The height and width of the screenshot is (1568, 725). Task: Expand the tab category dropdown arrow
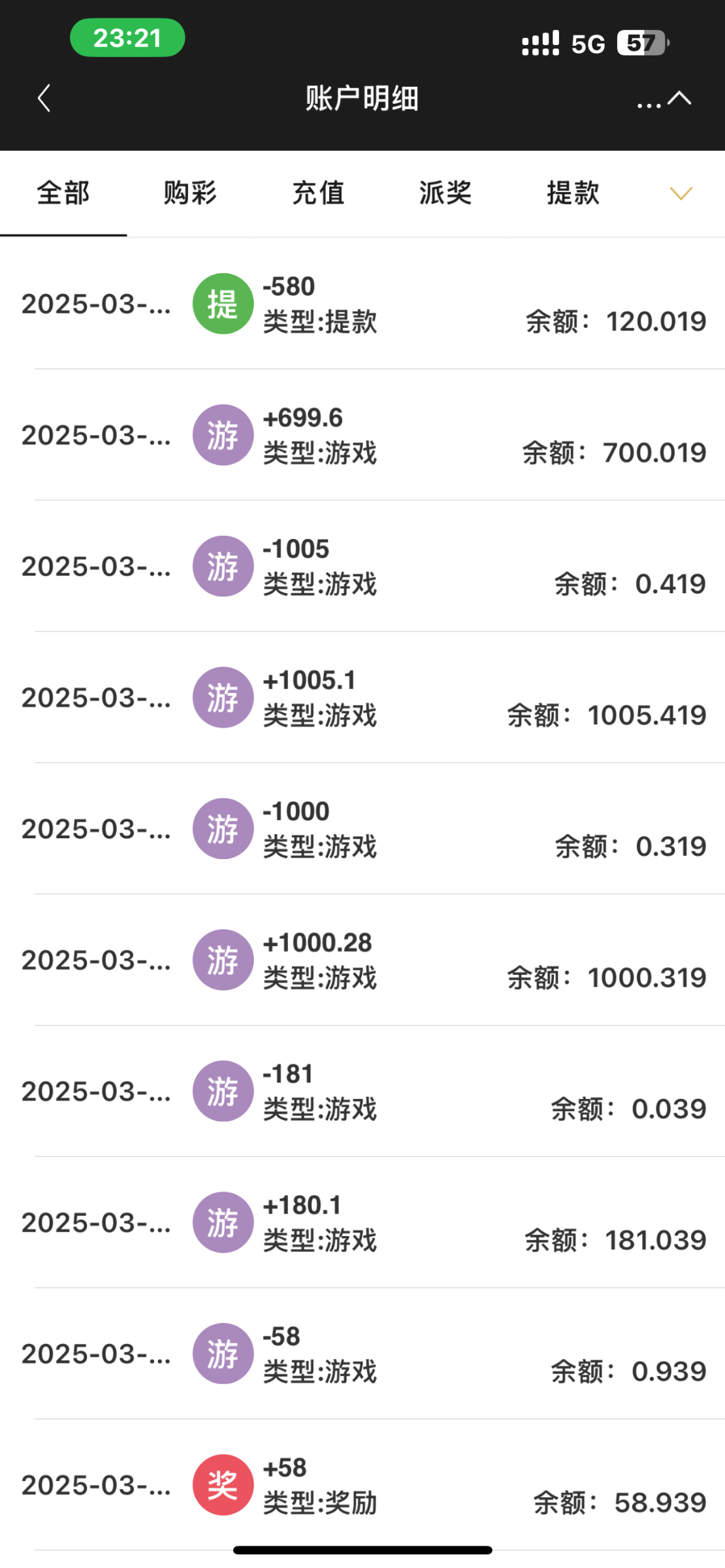(x=681, y=193)
